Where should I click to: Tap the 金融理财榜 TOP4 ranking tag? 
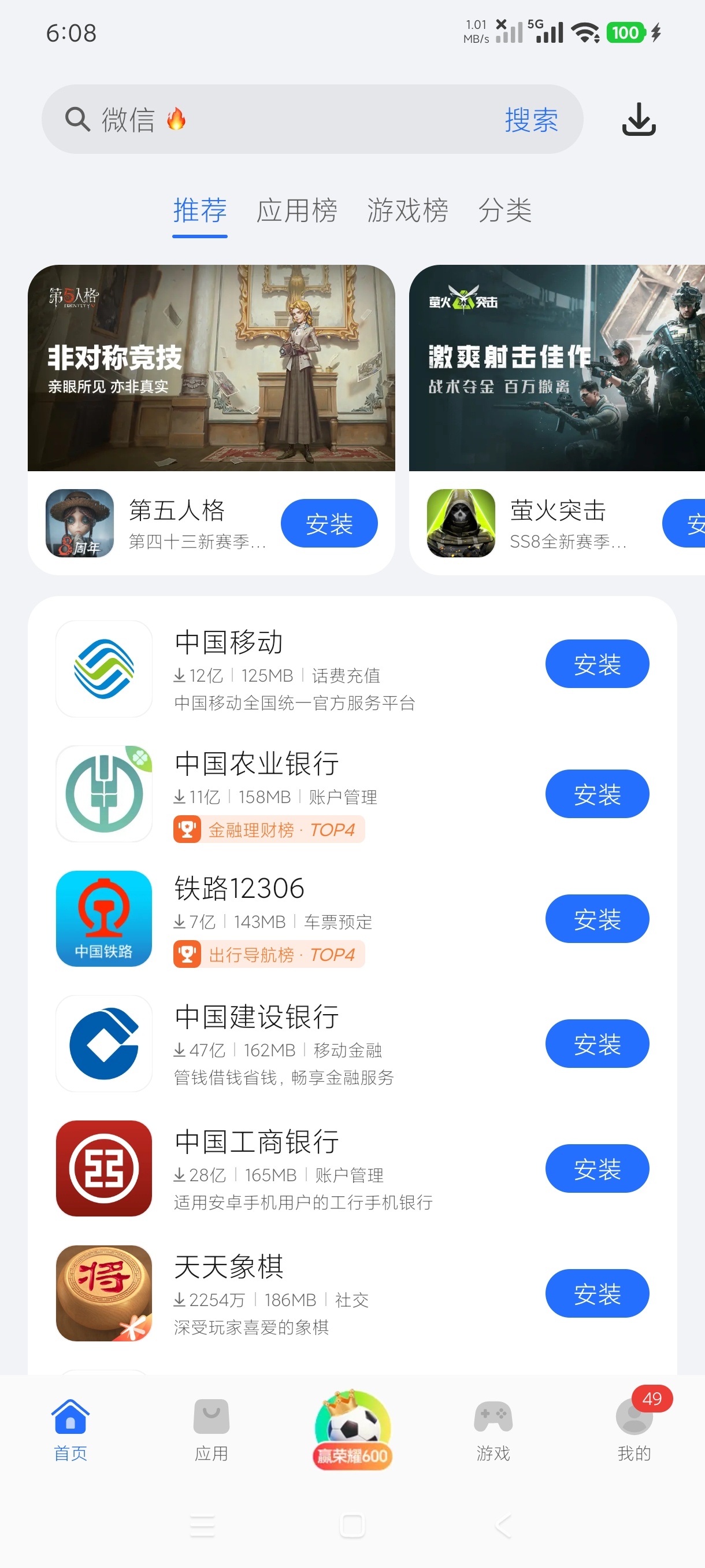[269, 830]
